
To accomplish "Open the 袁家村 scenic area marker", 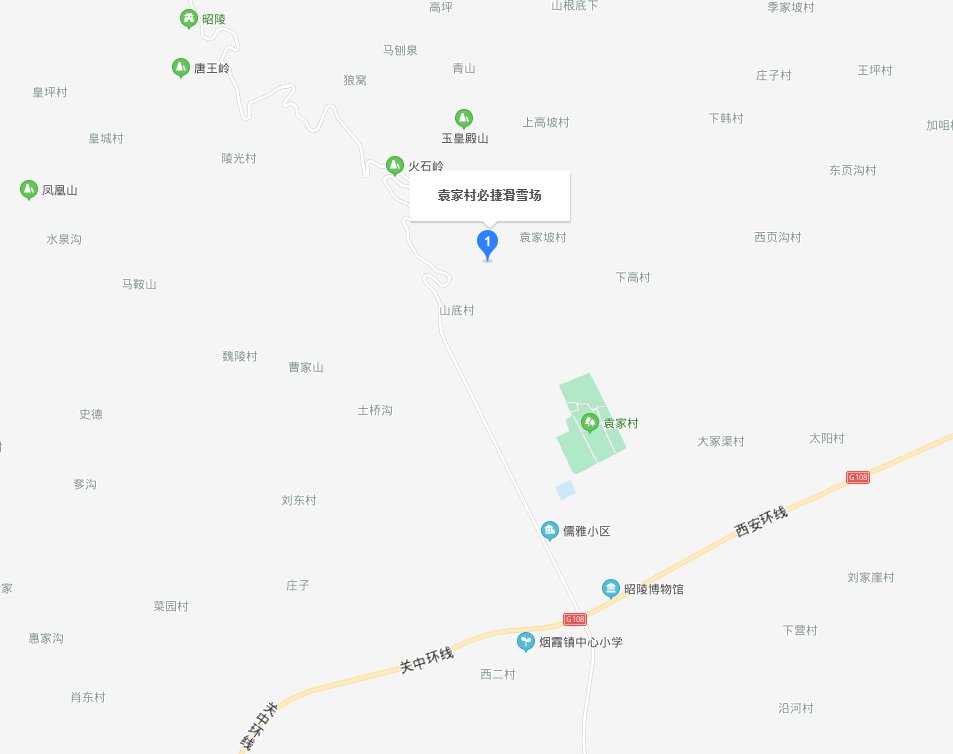I will point(590,423).
